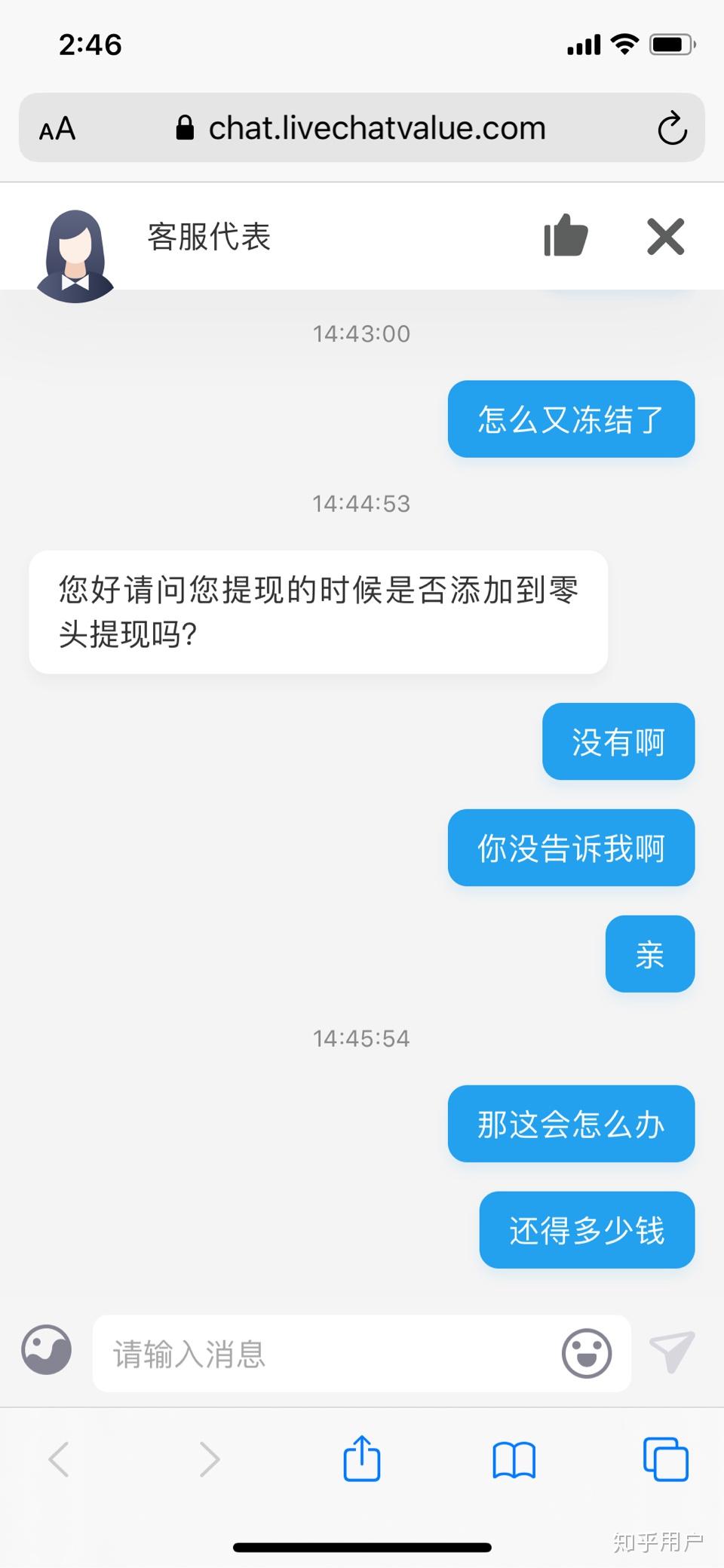Open the emoji picker in message box
This screenshot has height=1568, width=724.
tap(587, 1353)
